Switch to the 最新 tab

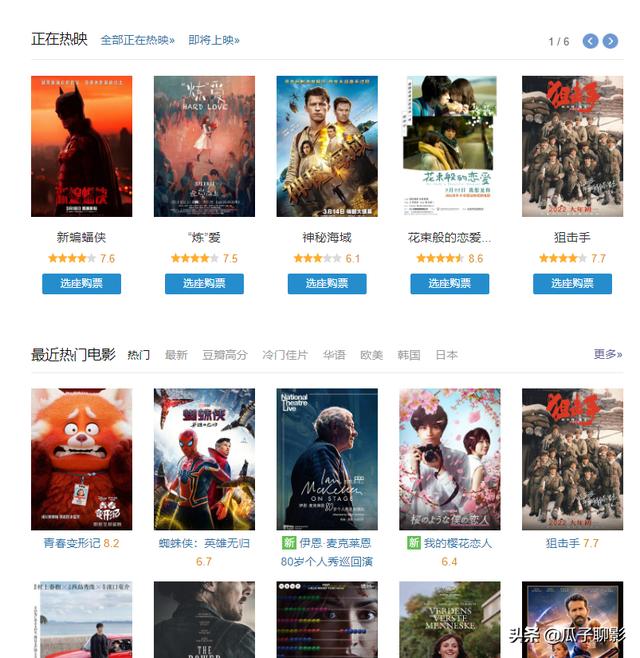[x=176, y=355]
